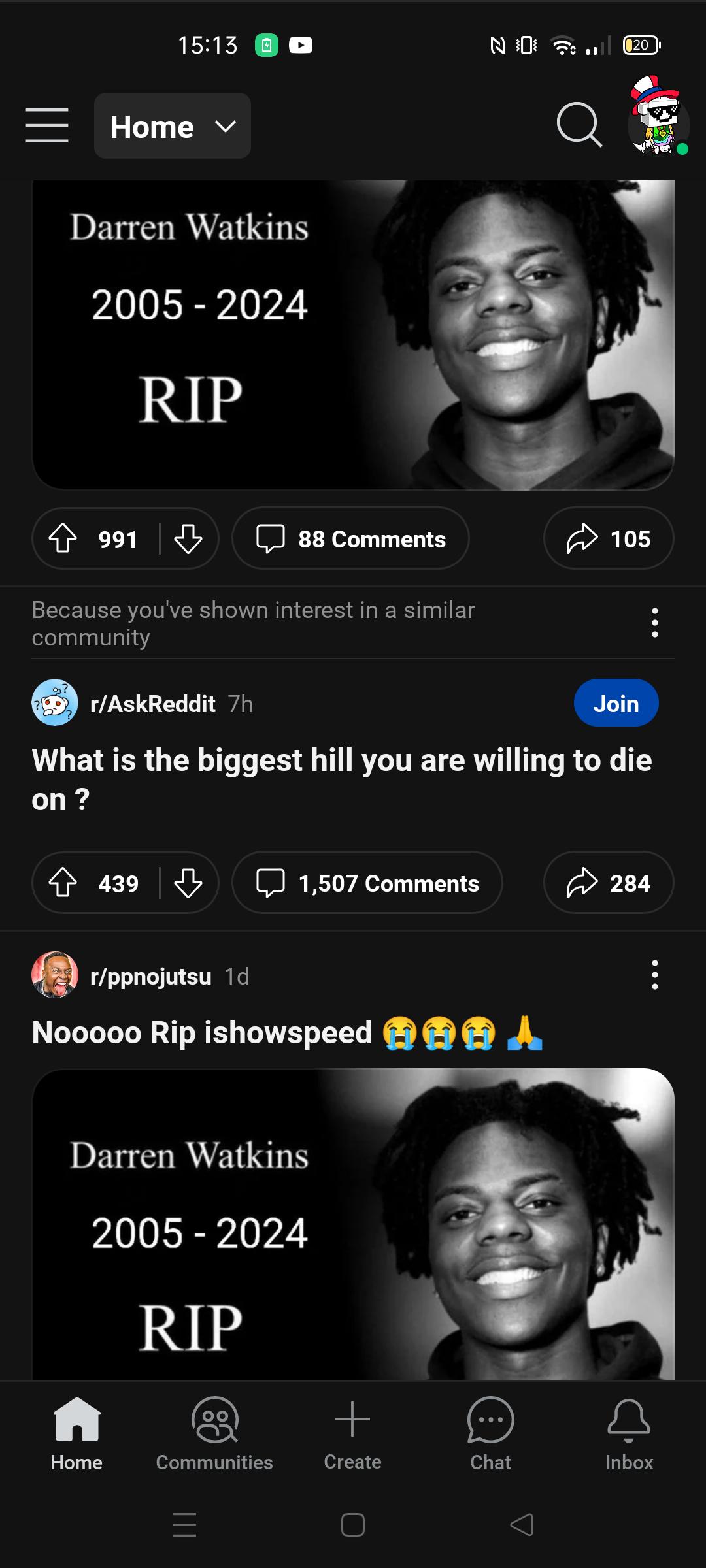The height and width of the screenshot is (1568, 706).
Task: Join the r/AskReddit community
Action: [616, 703]
